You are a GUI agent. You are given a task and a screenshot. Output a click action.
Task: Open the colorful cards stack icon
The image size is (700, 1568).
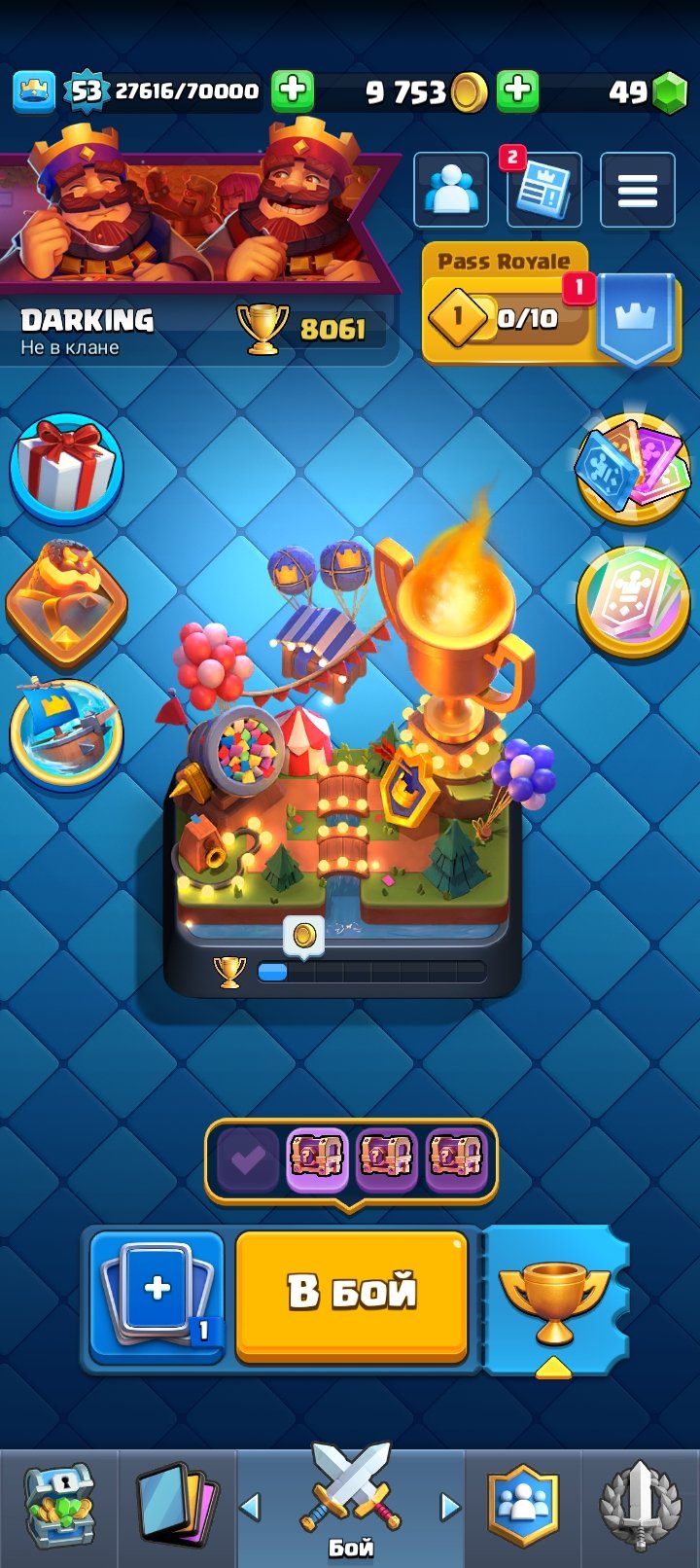[633, 465]
